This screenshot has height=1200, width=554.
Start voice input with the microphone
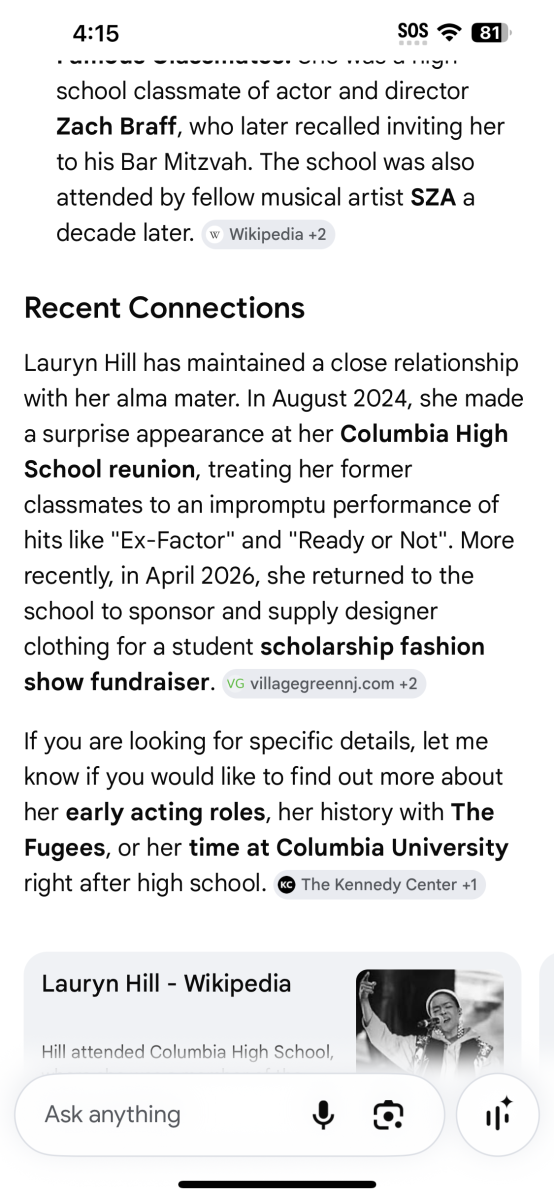point(323,1115)
